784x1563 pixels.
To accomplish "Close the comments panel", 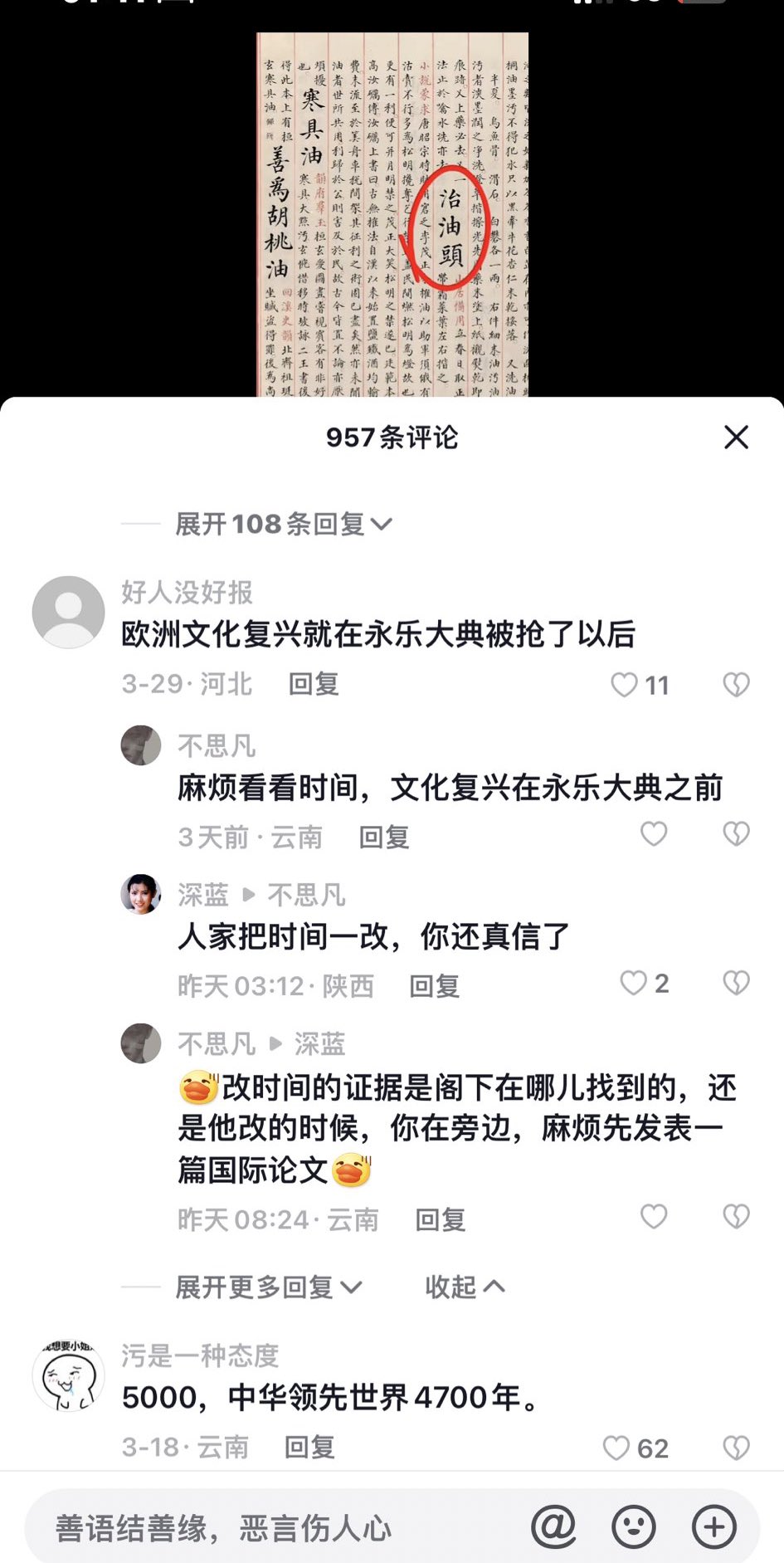I will click(x=736, y=437).
